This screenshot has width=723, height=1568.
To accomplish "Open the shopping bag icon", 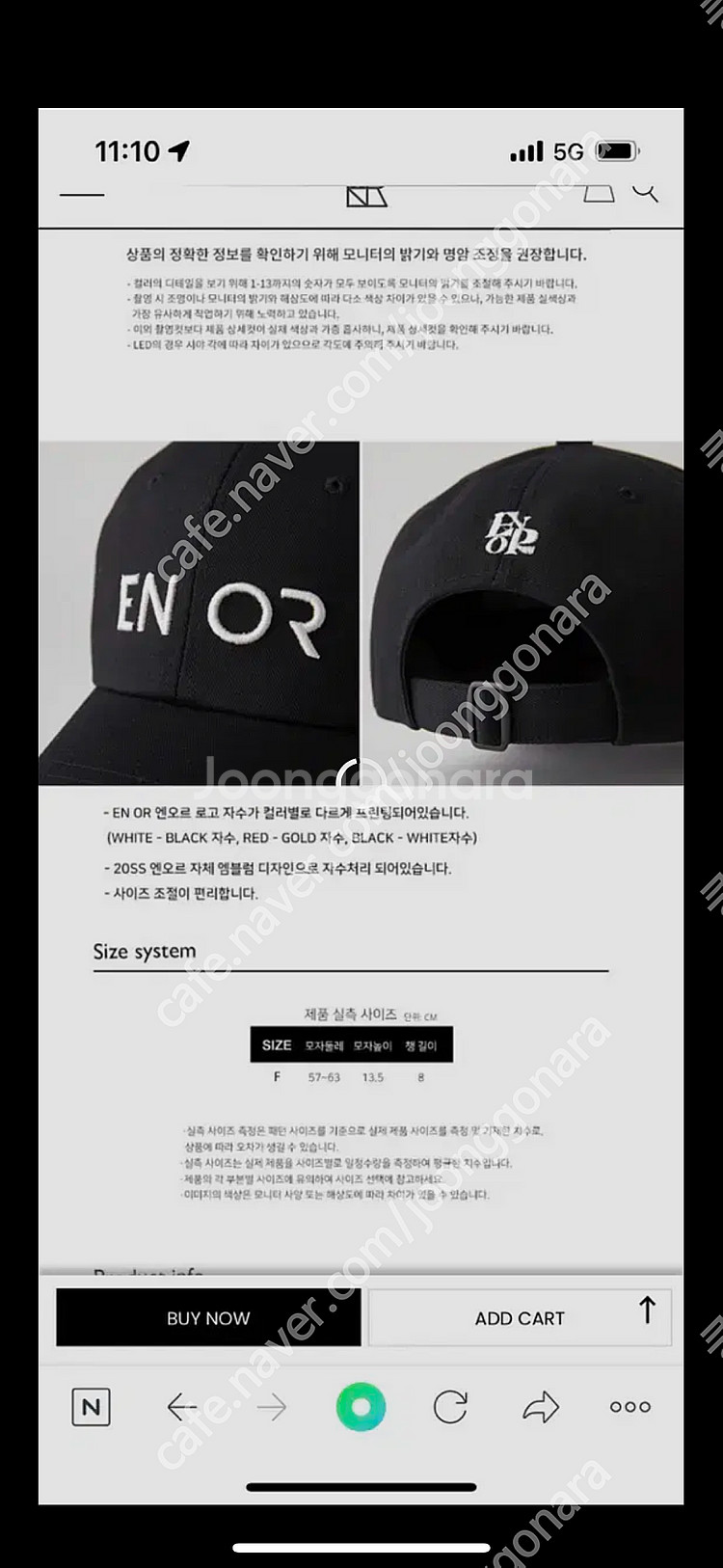I will [x=599, y=193].
